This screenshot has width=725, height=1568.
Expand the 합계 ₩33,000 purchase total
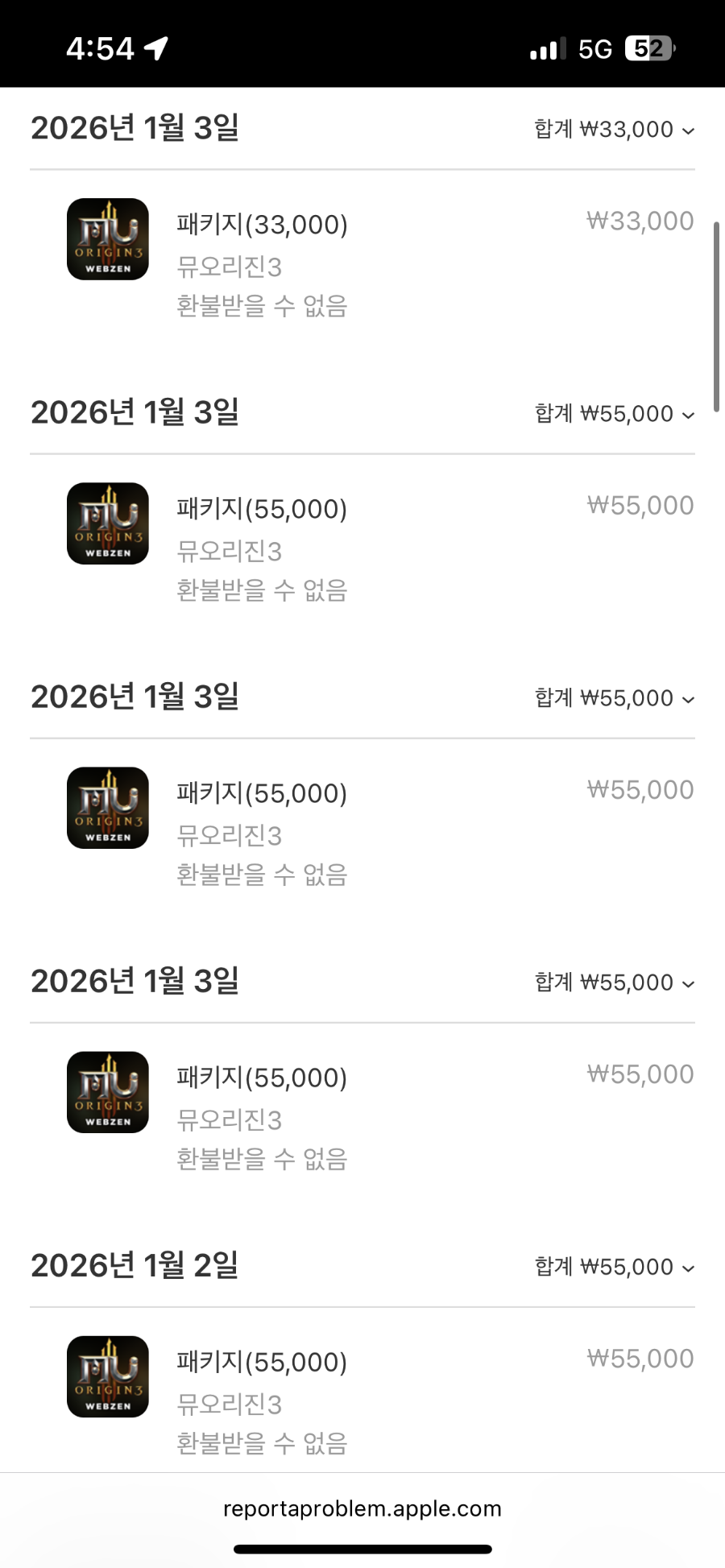point(614,130)
